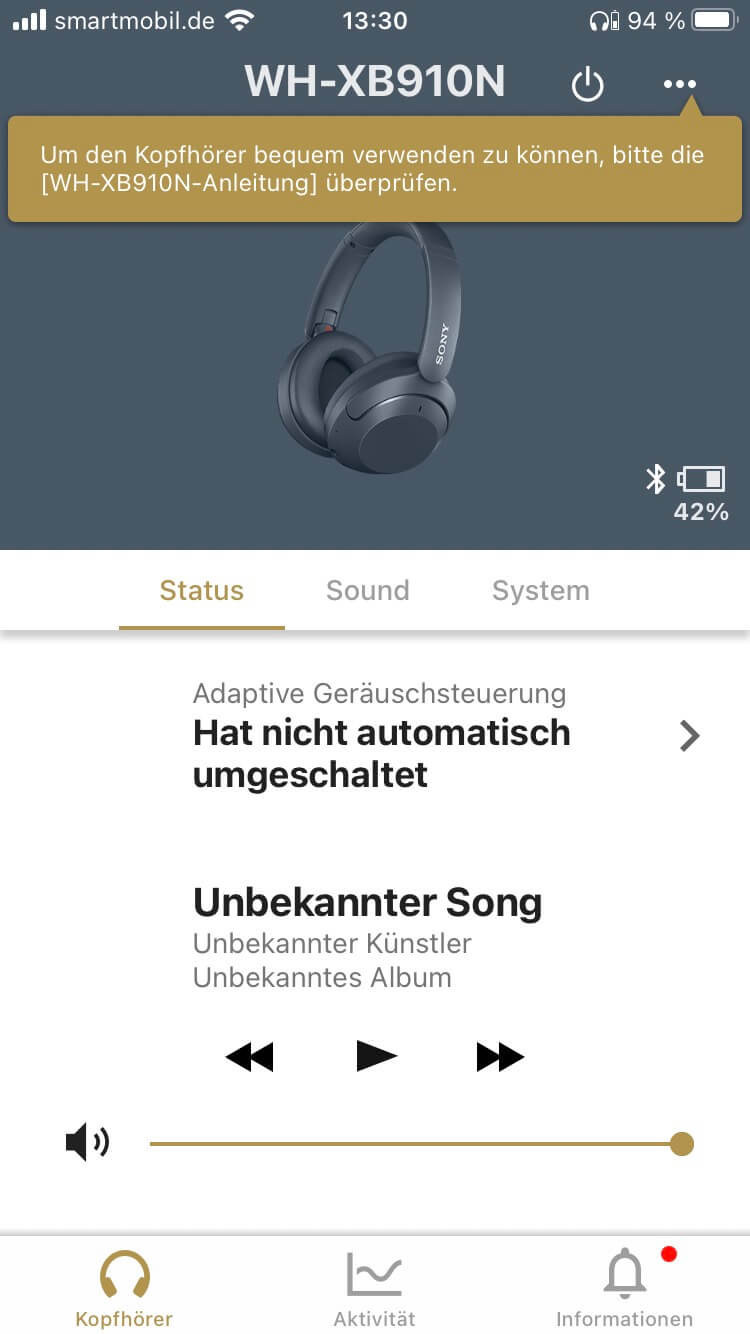
Task: Open the WH-XB910N-Anleitung tooltip
Action: [x=372, y=170]
